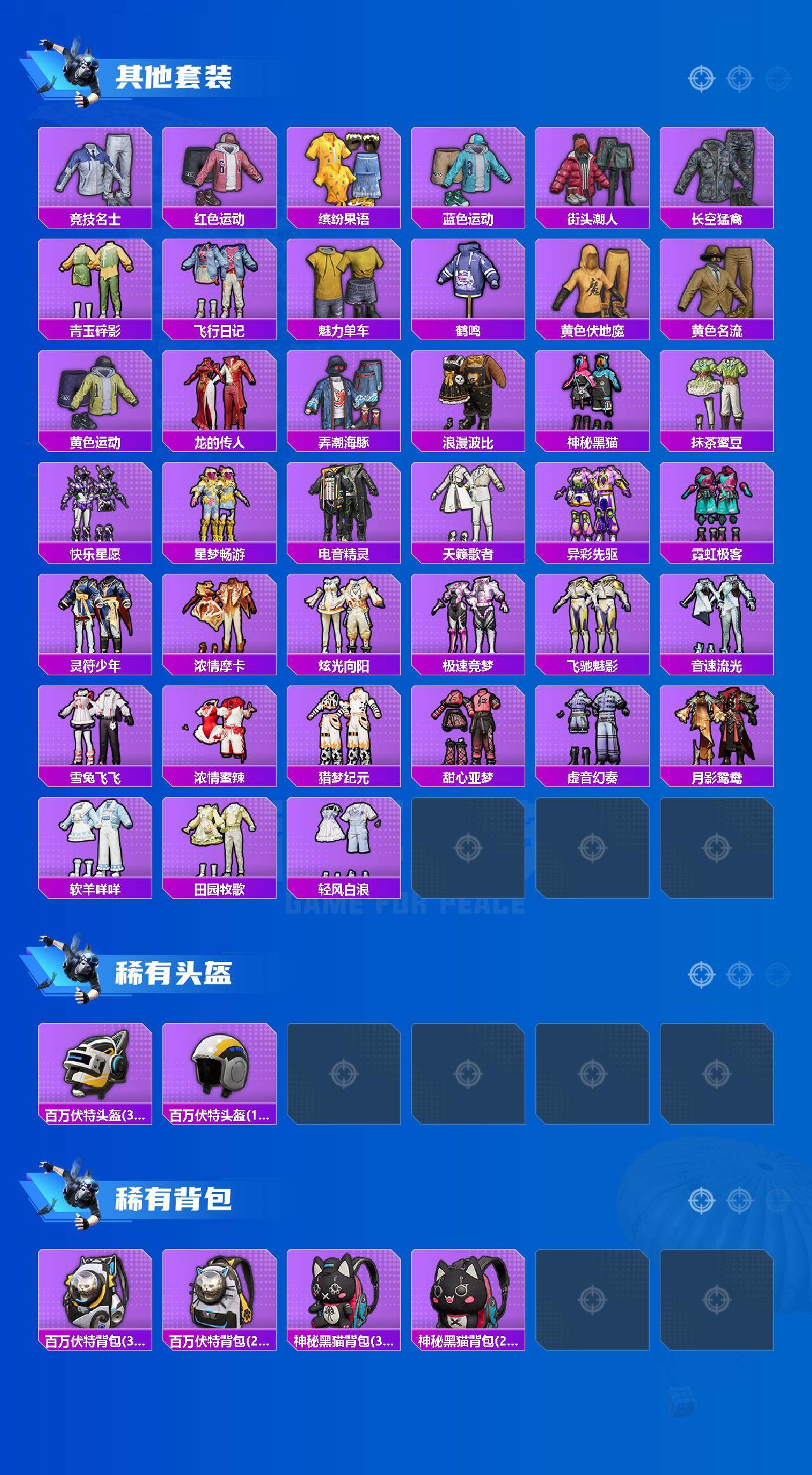Open the 竞技名士 outfit card
812x1475 pixels.
coord(94,170)
